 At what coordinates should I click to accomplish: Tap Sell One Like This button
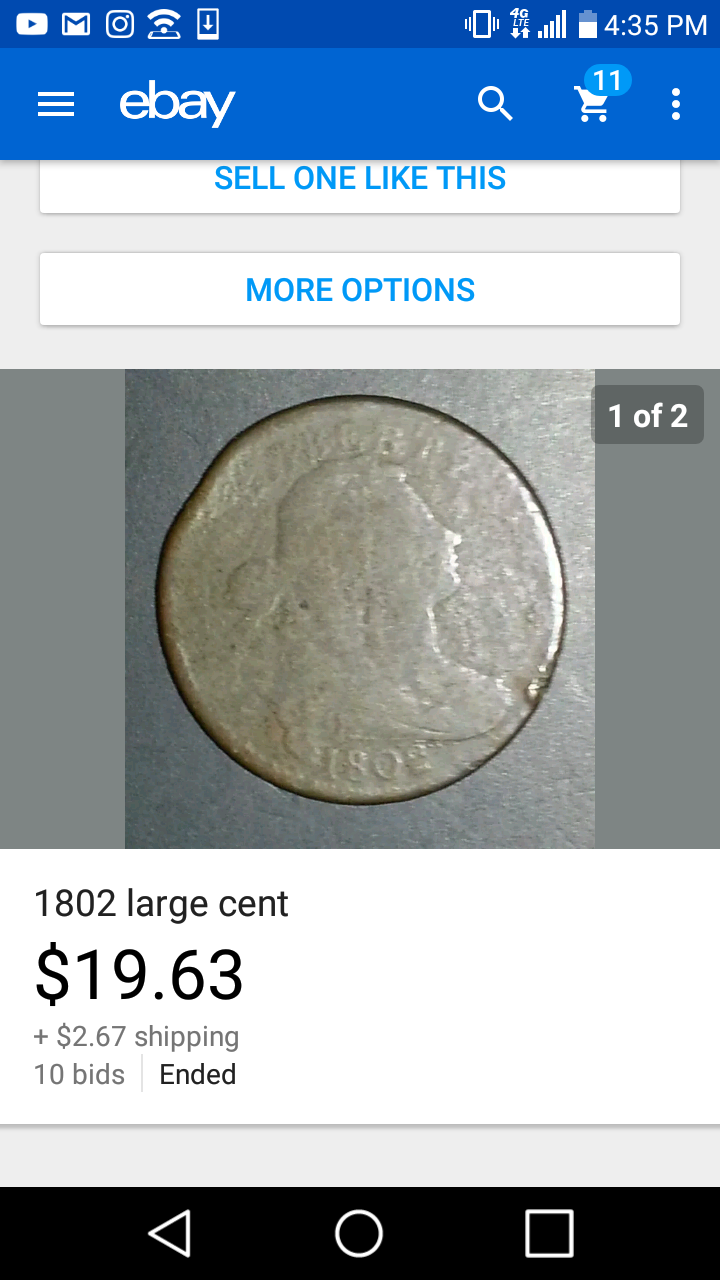(x=360, y=180)
